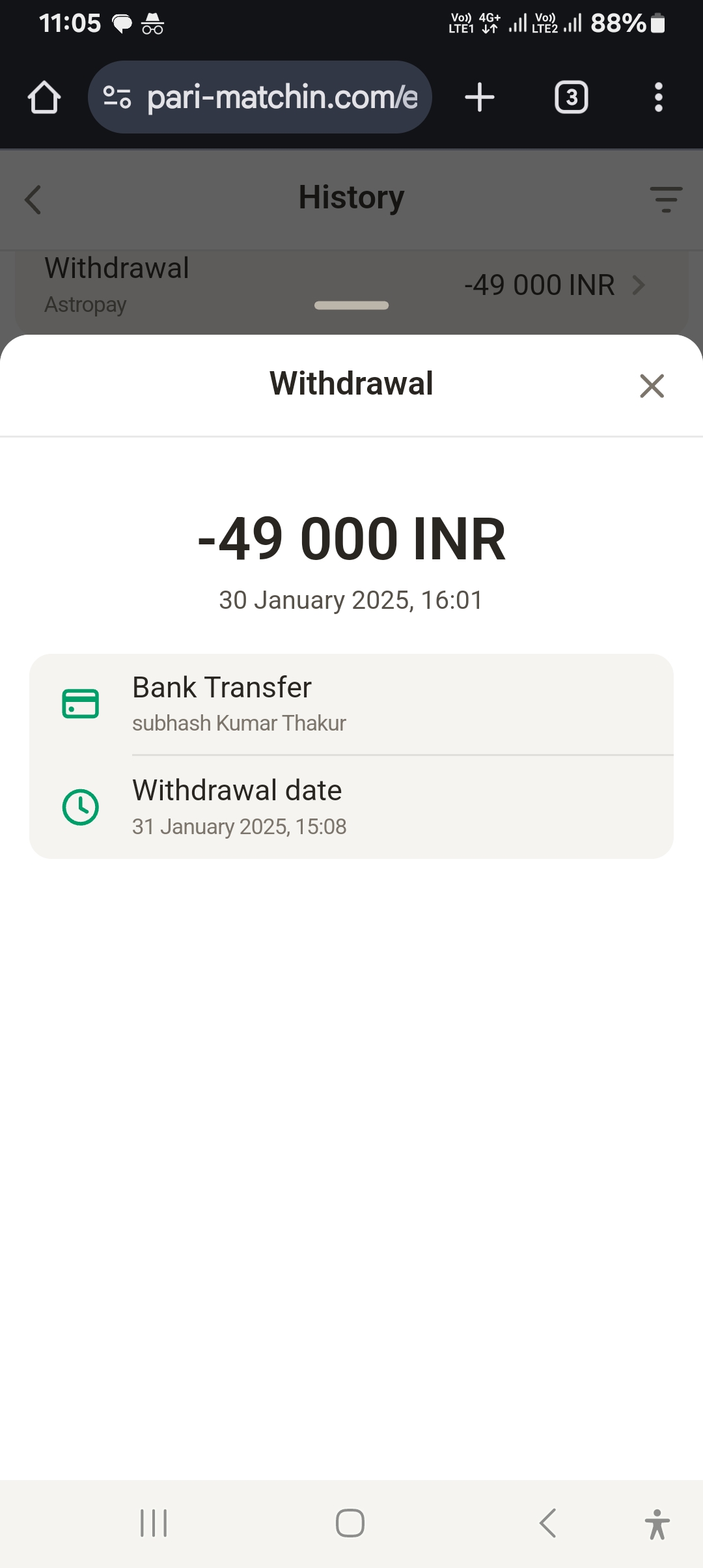Screen dimensions: 703x1568
Task: Close the Withdrawal details sheet
Action: point(652,385)
